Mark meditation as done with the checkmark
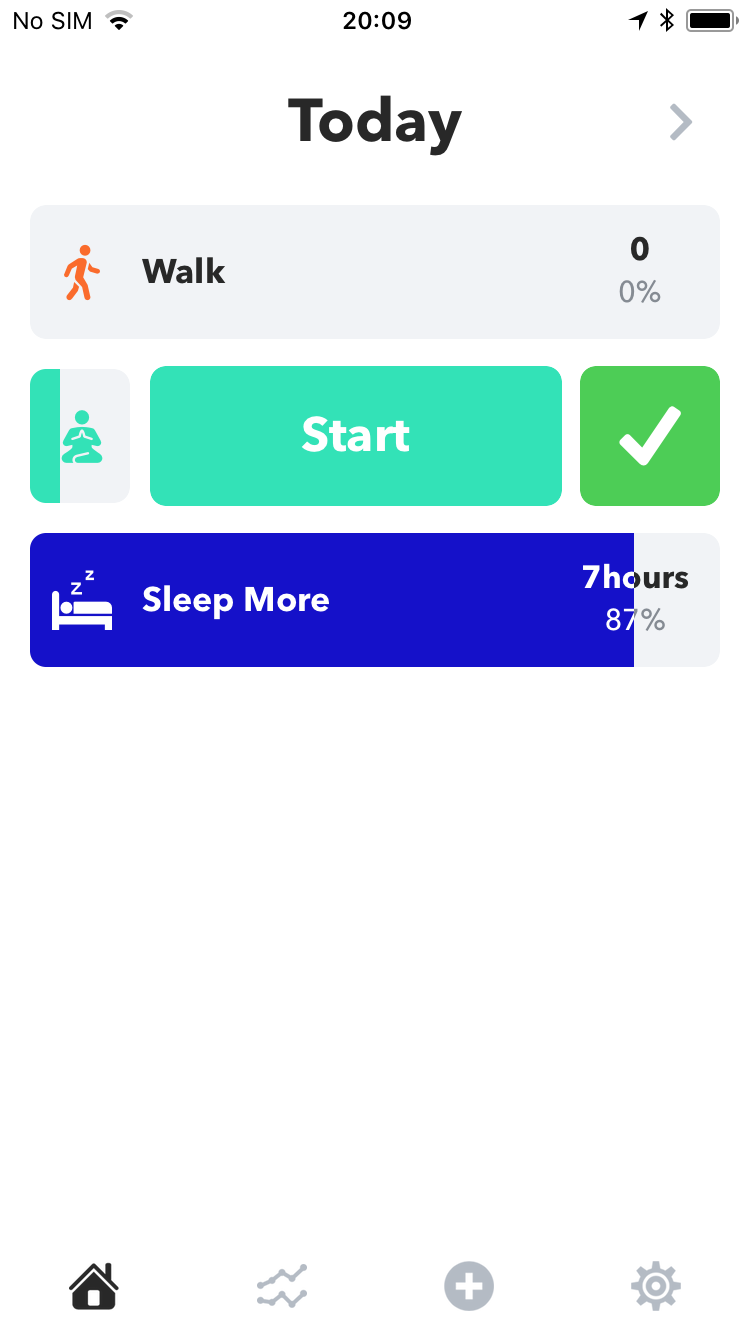 [x=649, y=436]
